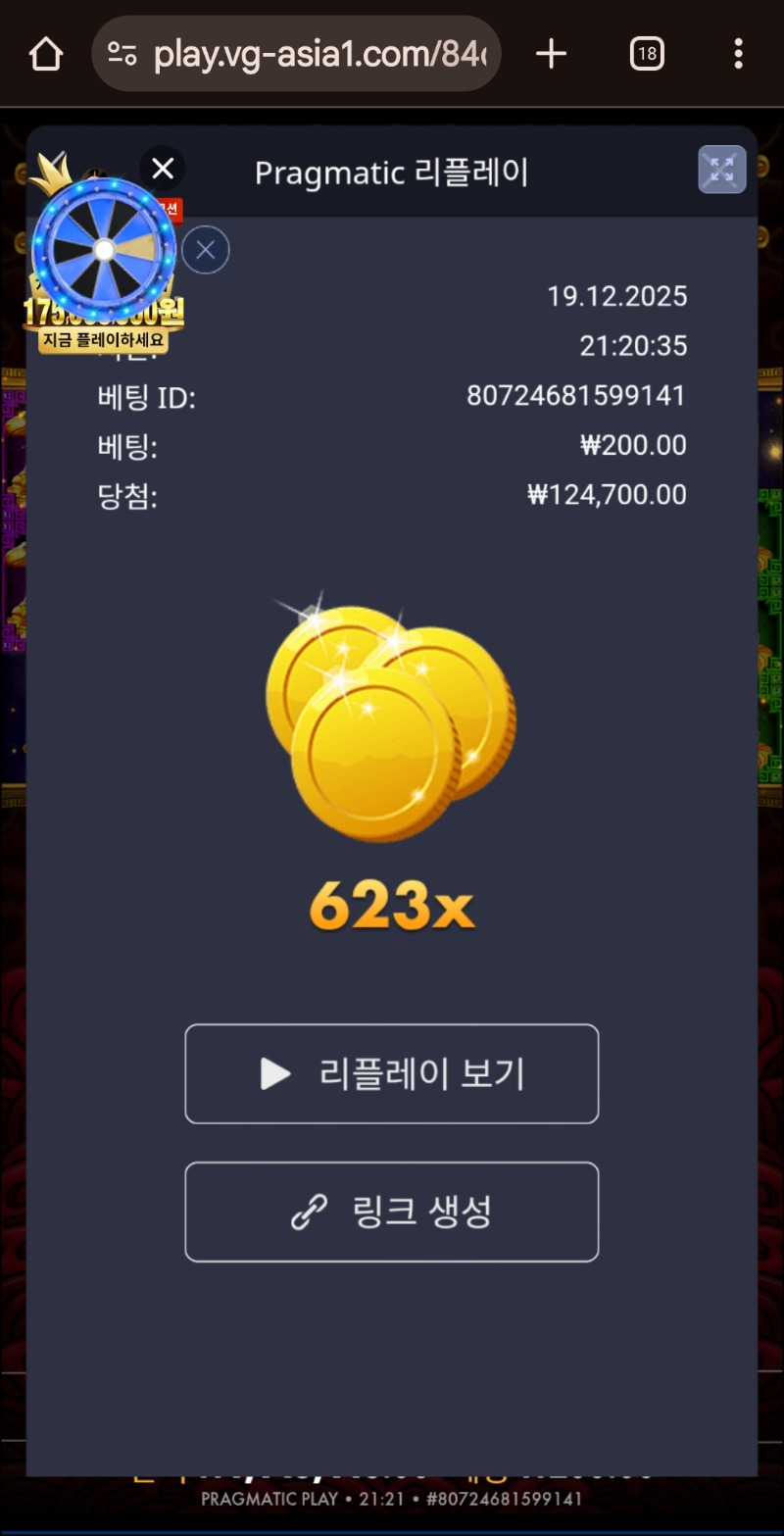This screenshot has height=1536, width=784.
Task: Open the tab switcher showing 18 tabs
Action: click(x=647, y=54)
